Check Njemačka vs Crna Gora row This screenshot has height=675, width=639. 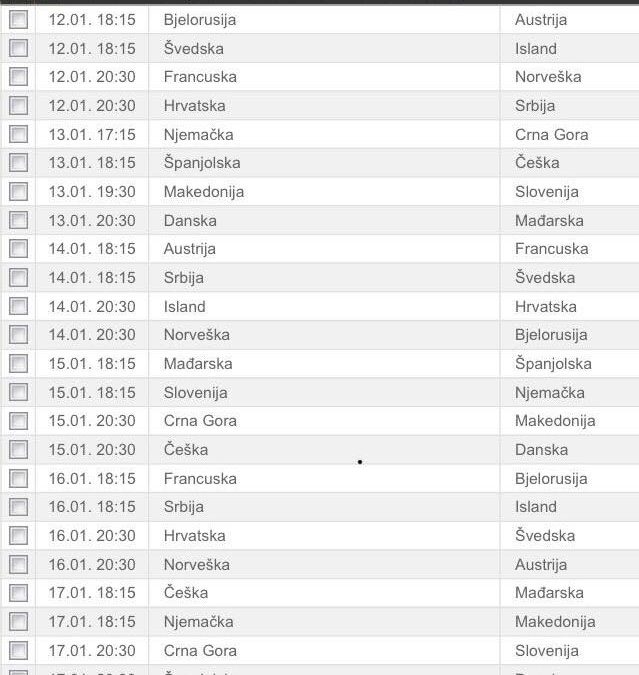point(19,134)
